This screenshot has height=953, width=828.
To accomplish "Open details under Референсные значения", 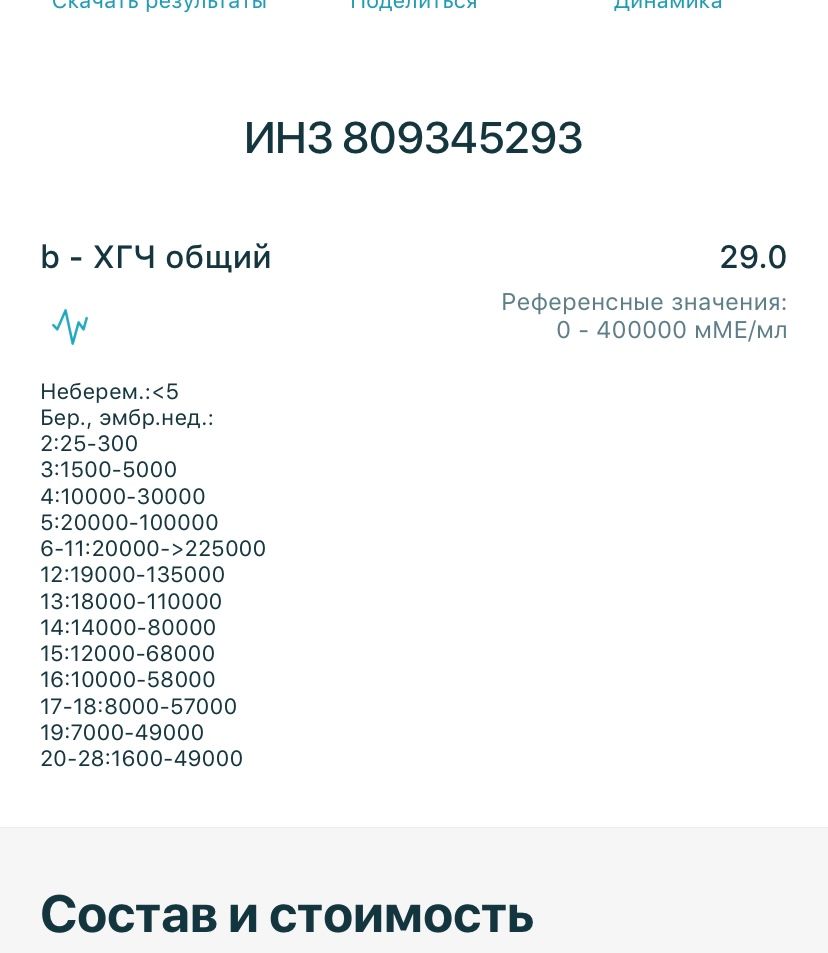I will [x=644, y=302].
